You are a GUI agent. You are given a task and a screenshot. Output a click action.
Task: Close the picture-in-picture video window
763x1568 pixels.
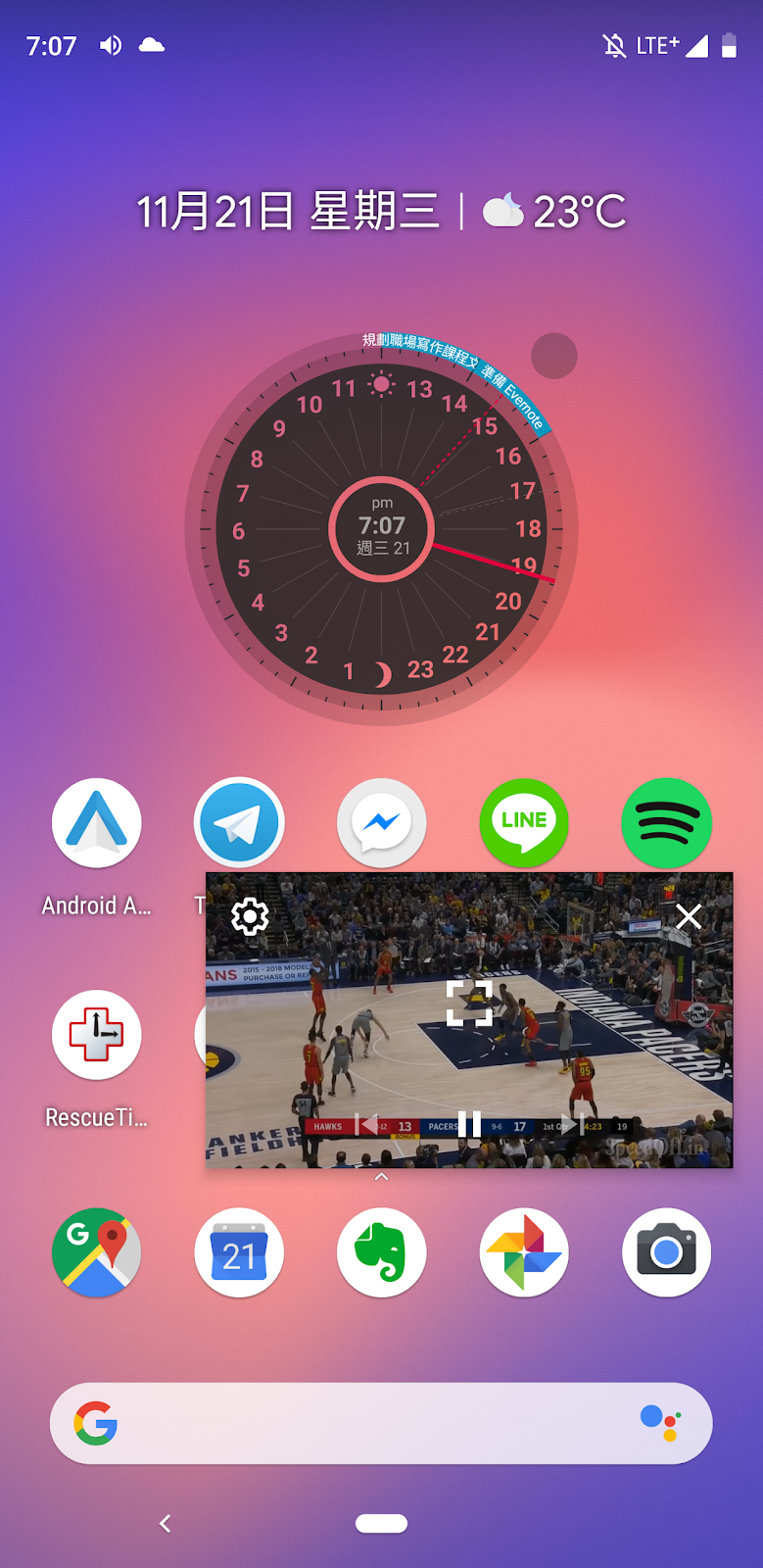[x=689, y=916]
